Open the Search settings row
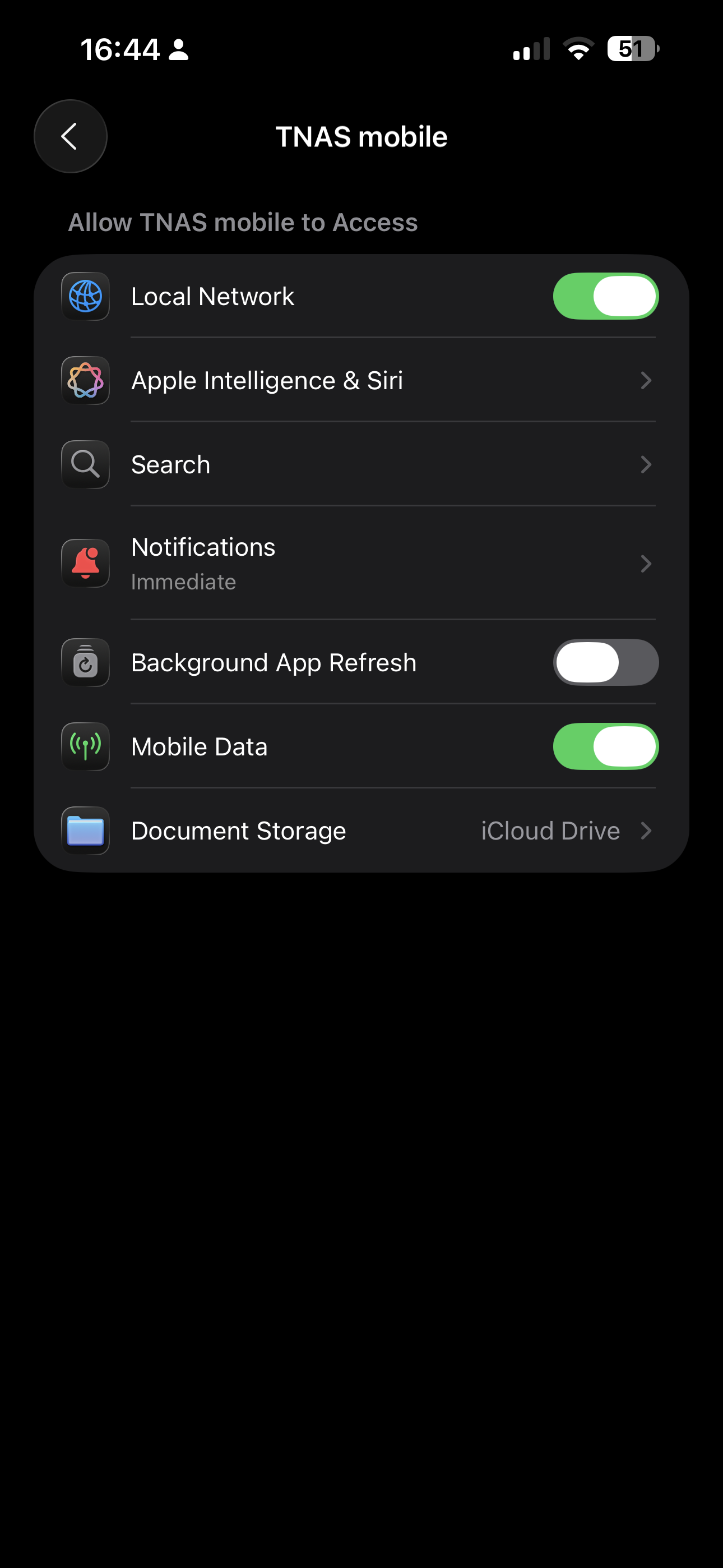 click(x=361, y=464)
